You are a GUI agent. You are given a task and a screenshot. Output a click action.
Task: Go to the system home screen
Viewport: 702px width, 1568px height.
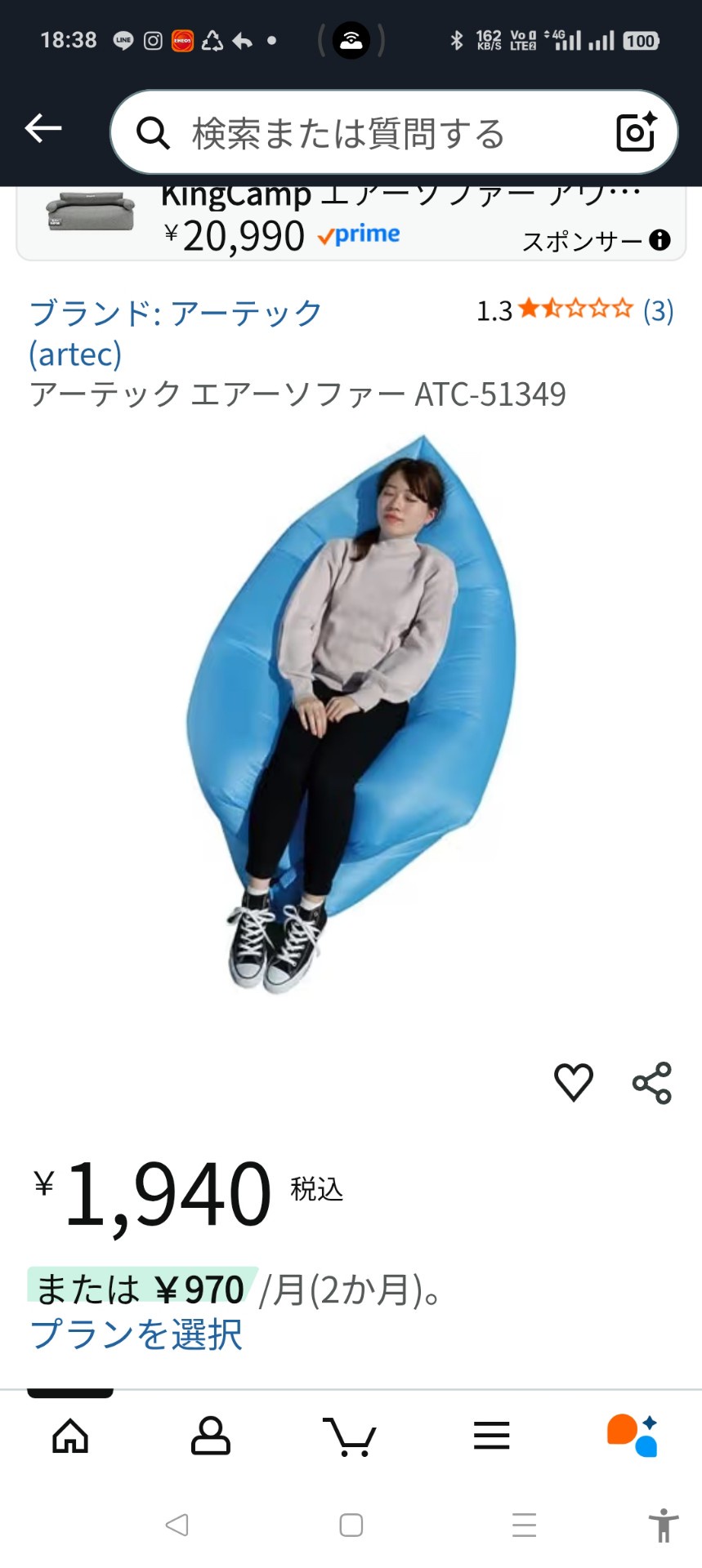(351, 1525)
